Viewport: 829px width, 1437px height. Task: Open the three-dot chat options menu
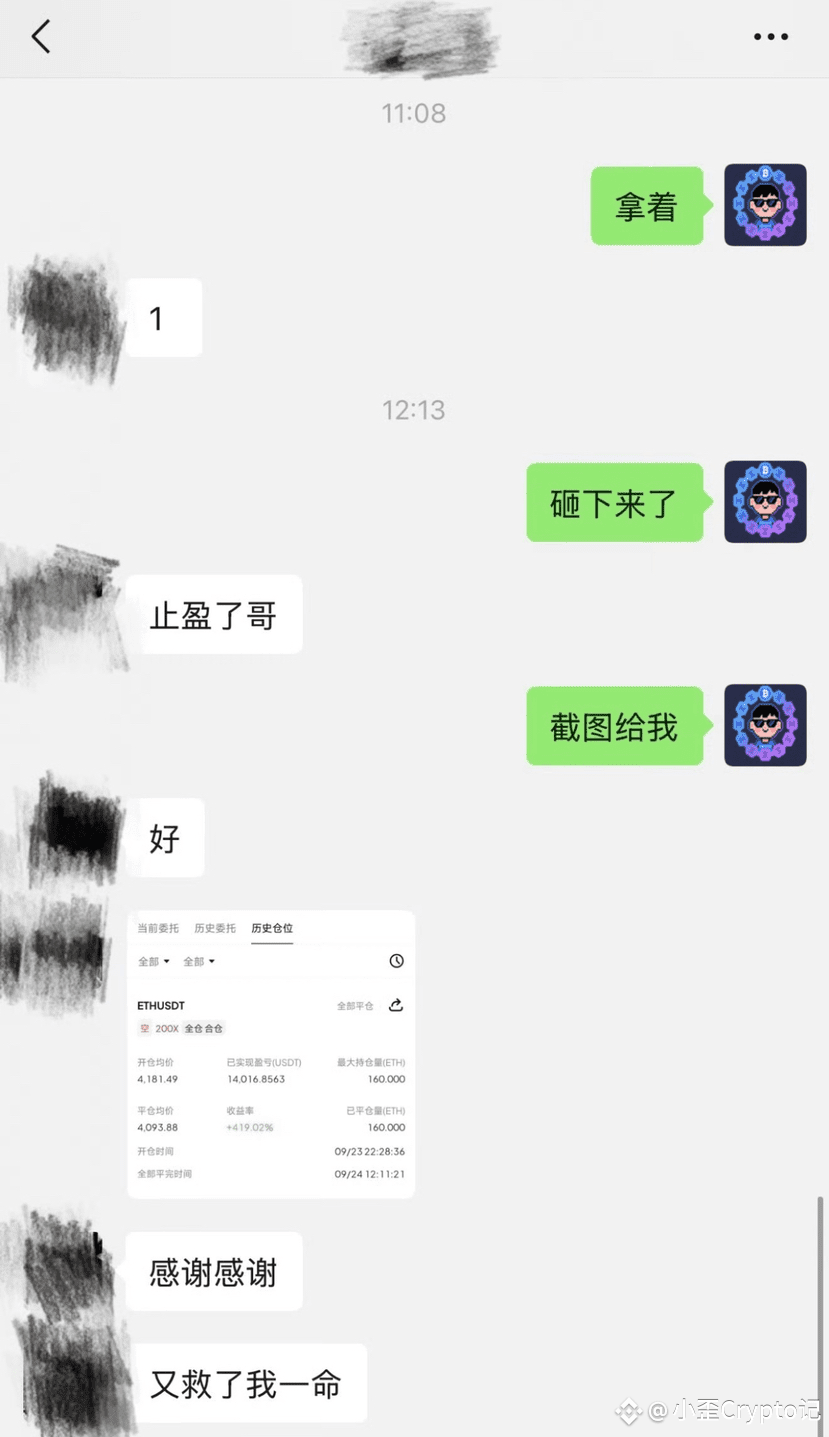(x=770, y=37)
